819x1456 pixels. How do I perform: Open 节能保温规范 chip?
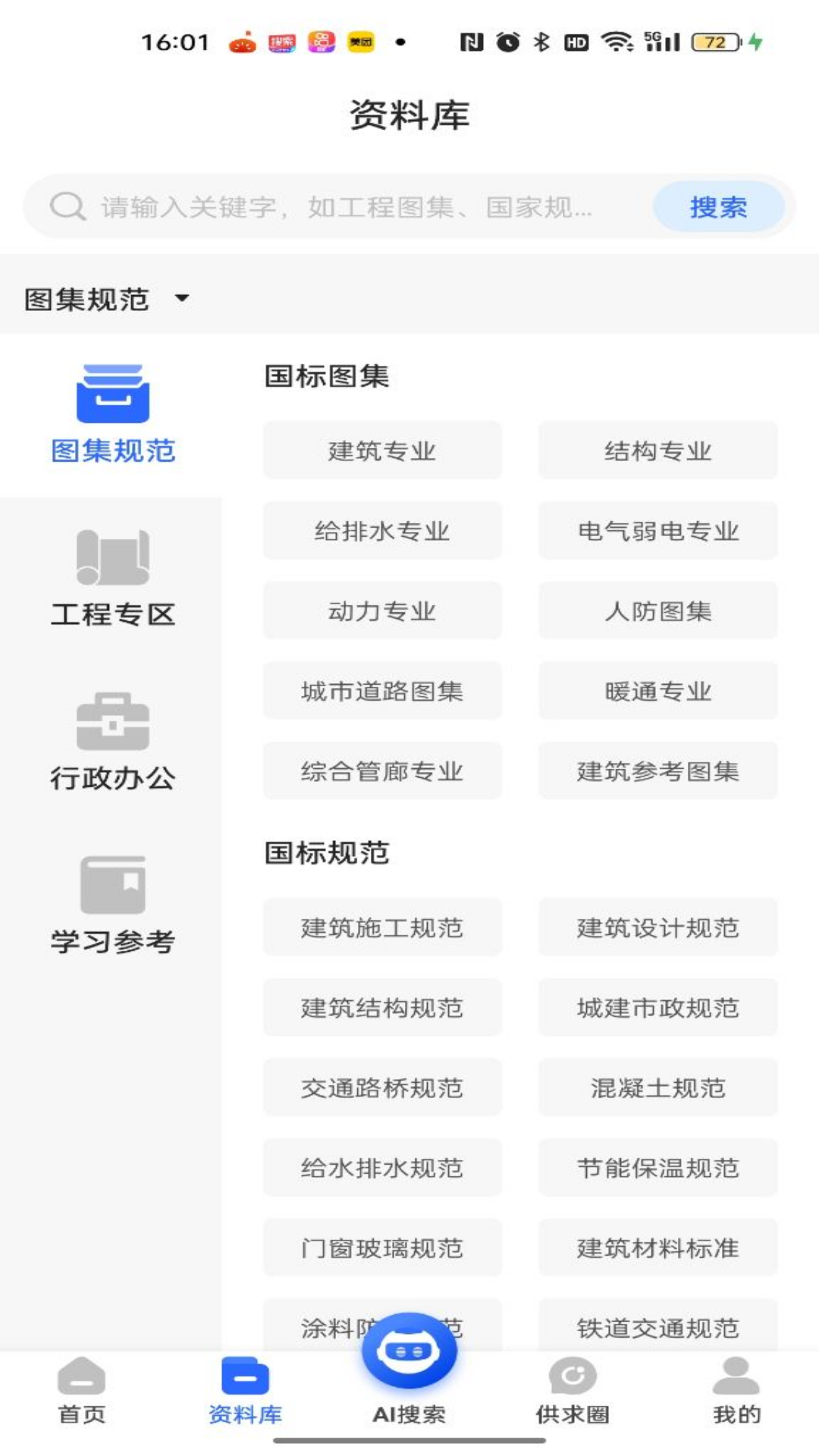point(657,1168)
